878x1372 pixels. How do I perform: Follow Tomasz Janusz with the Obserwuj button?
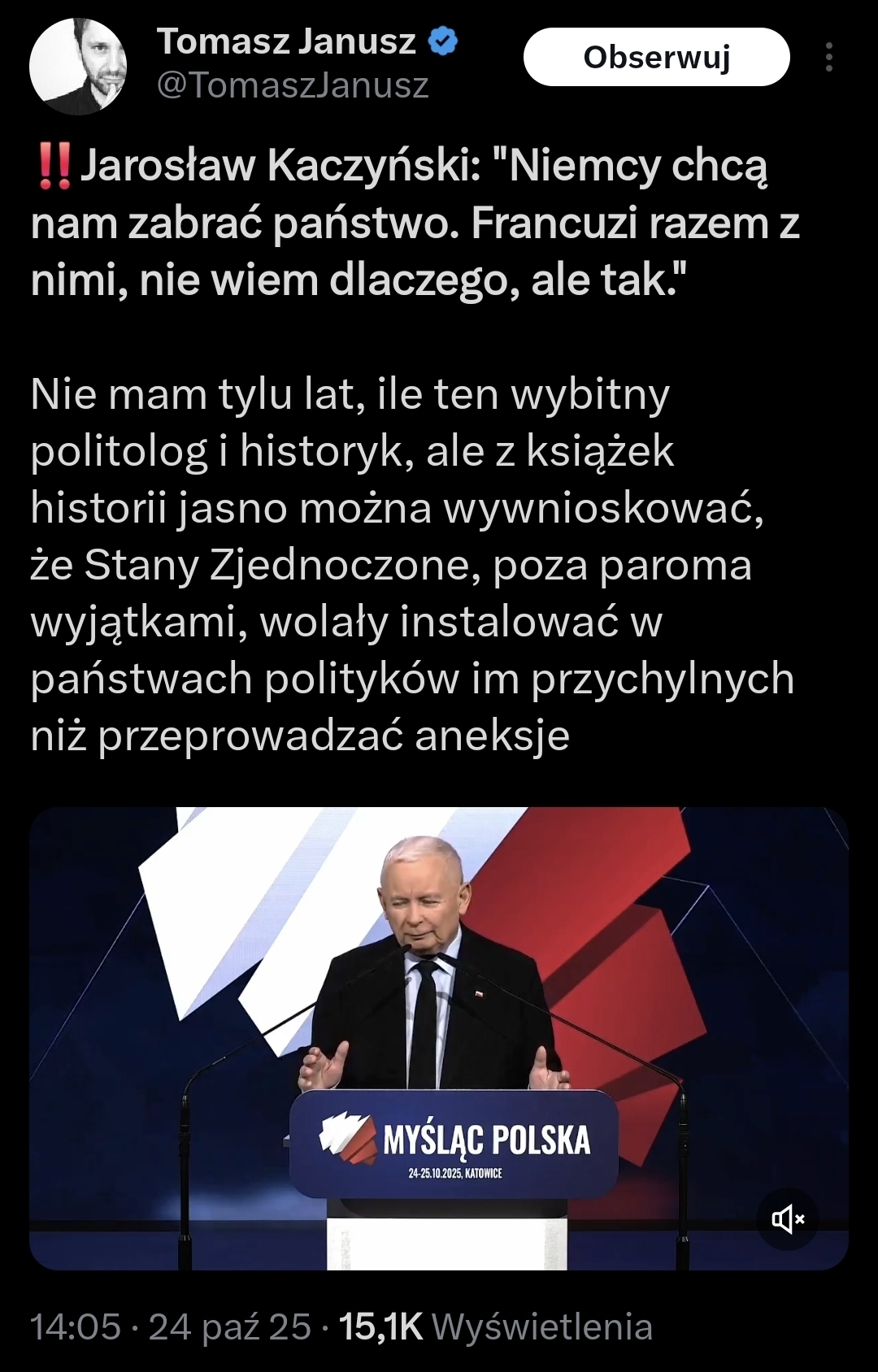coord(656,57)
